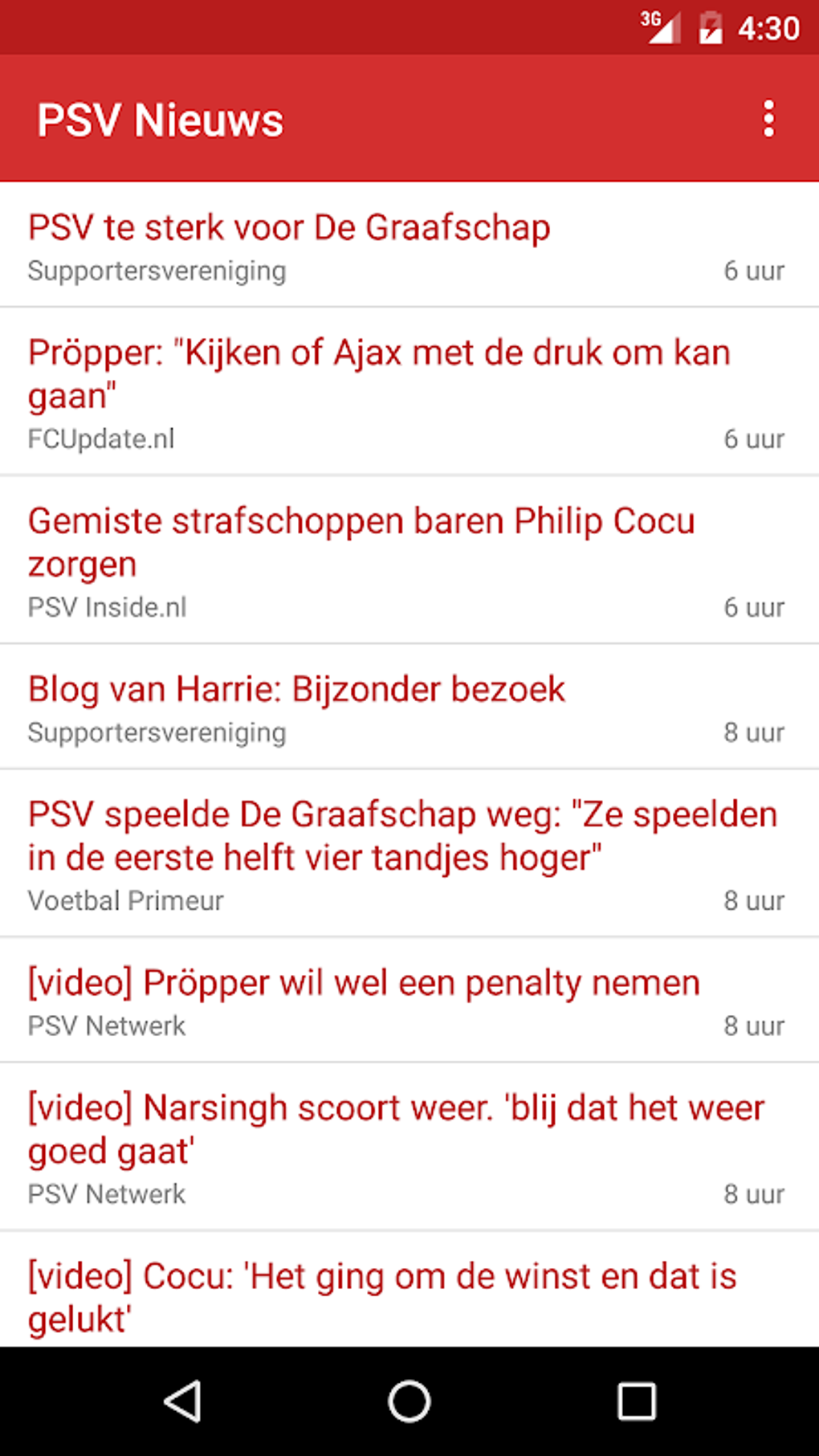Screen dimensions: 819x1456
Task: Read Pröpper's article about Ajax and pressure
Action: (409, 391)
